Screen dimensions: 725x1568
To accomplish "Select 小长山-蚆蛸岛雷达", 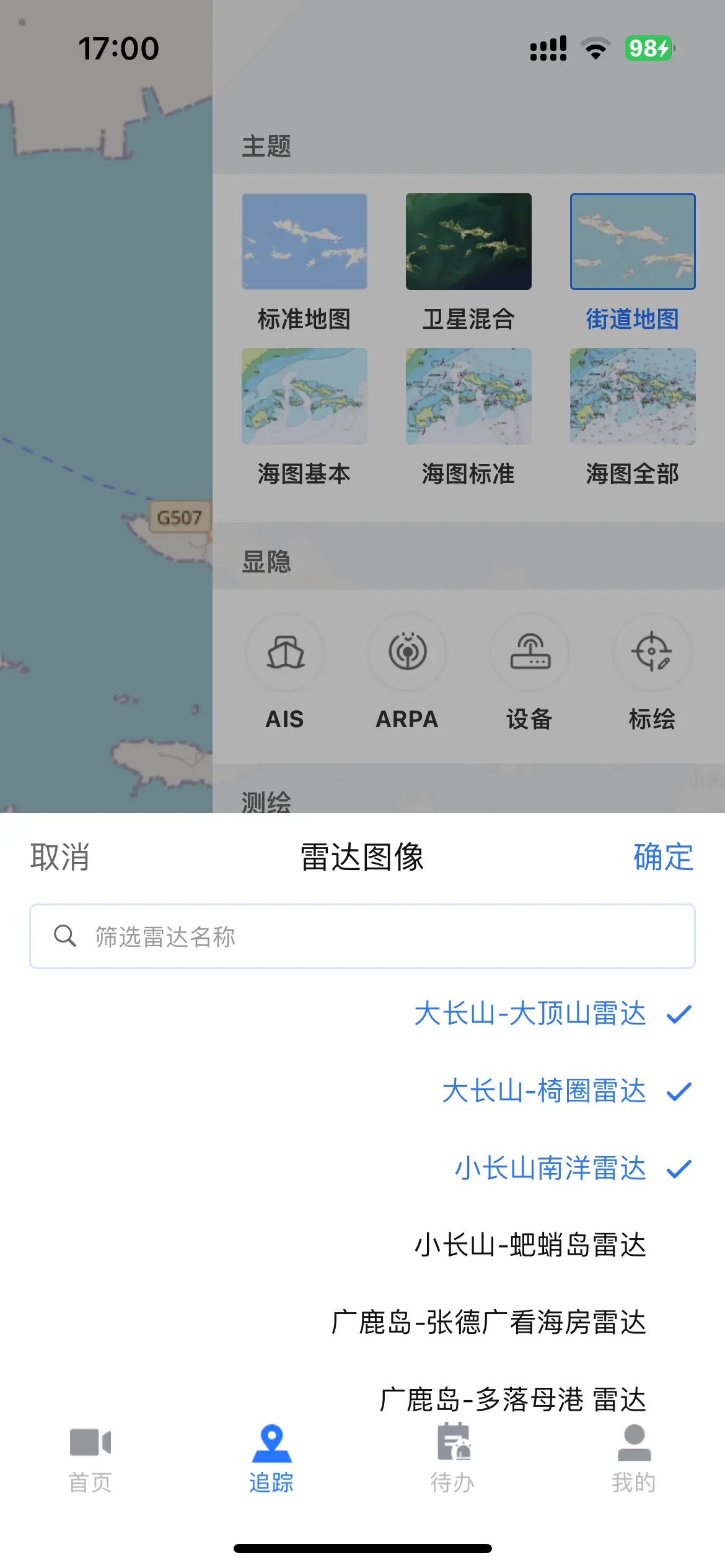I will 530,1245.
